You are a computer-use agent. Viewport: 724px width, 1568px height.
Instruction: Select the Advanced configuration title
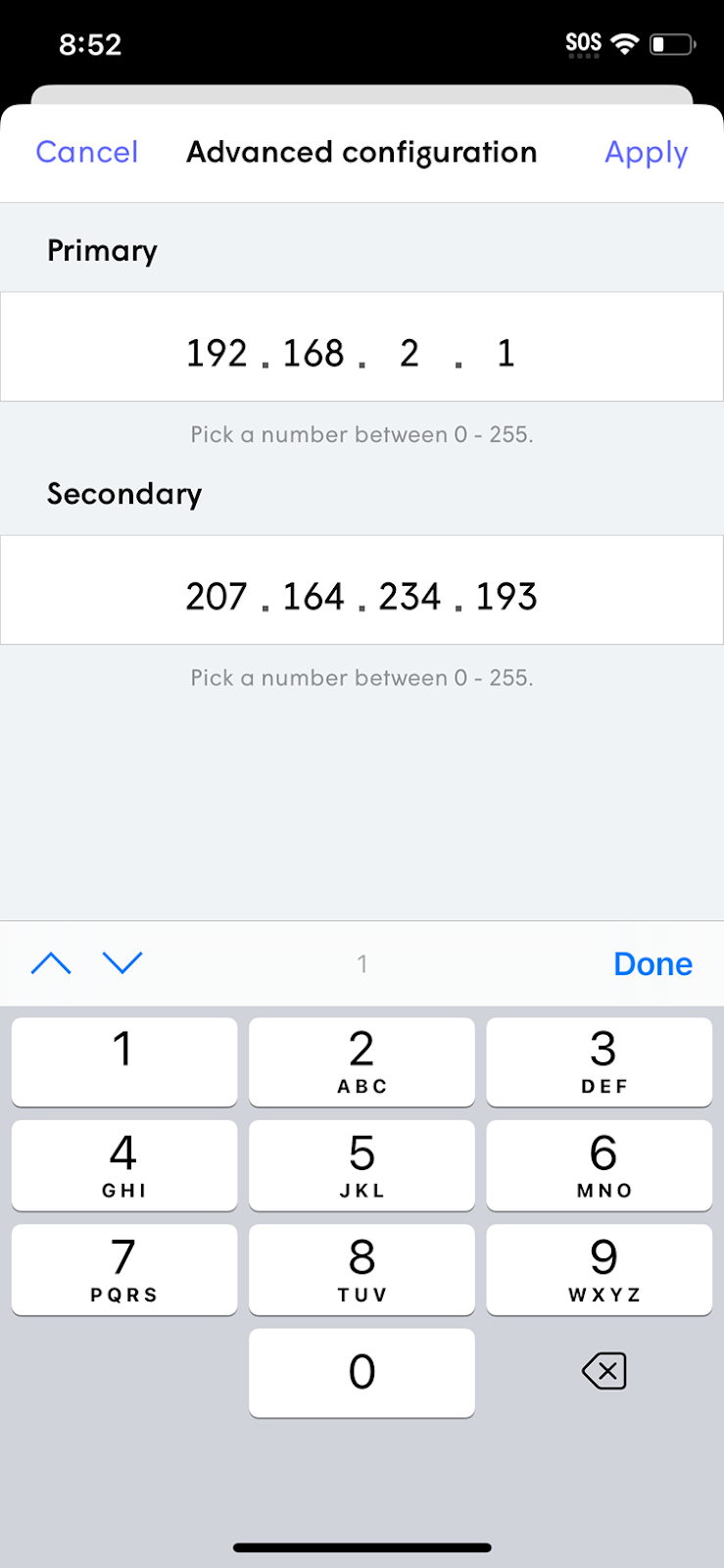[x=362, y=152]
